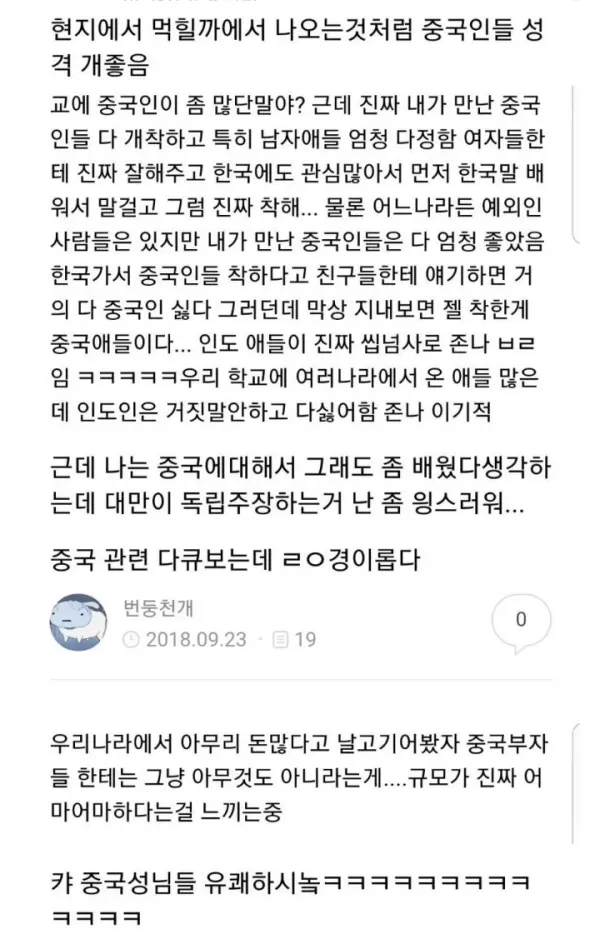Open the post starting 우리나라에서 아무리 돈많다고
The image size is (600, 939).
coord(290,777)
